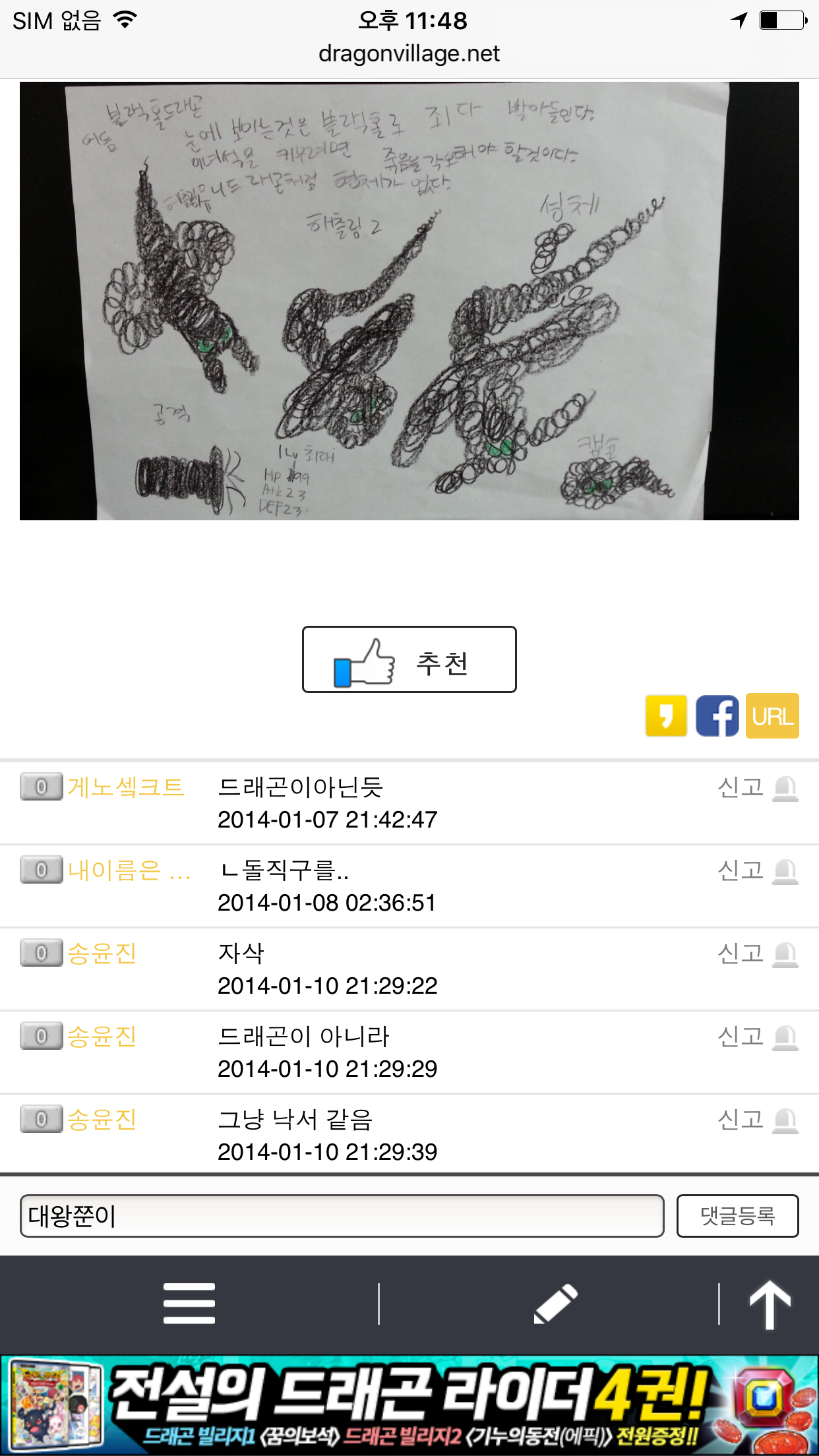This screenshot has width=819, height=1456.
Task: Open 게노섹크트's profile name
Action: click(126, 787)
